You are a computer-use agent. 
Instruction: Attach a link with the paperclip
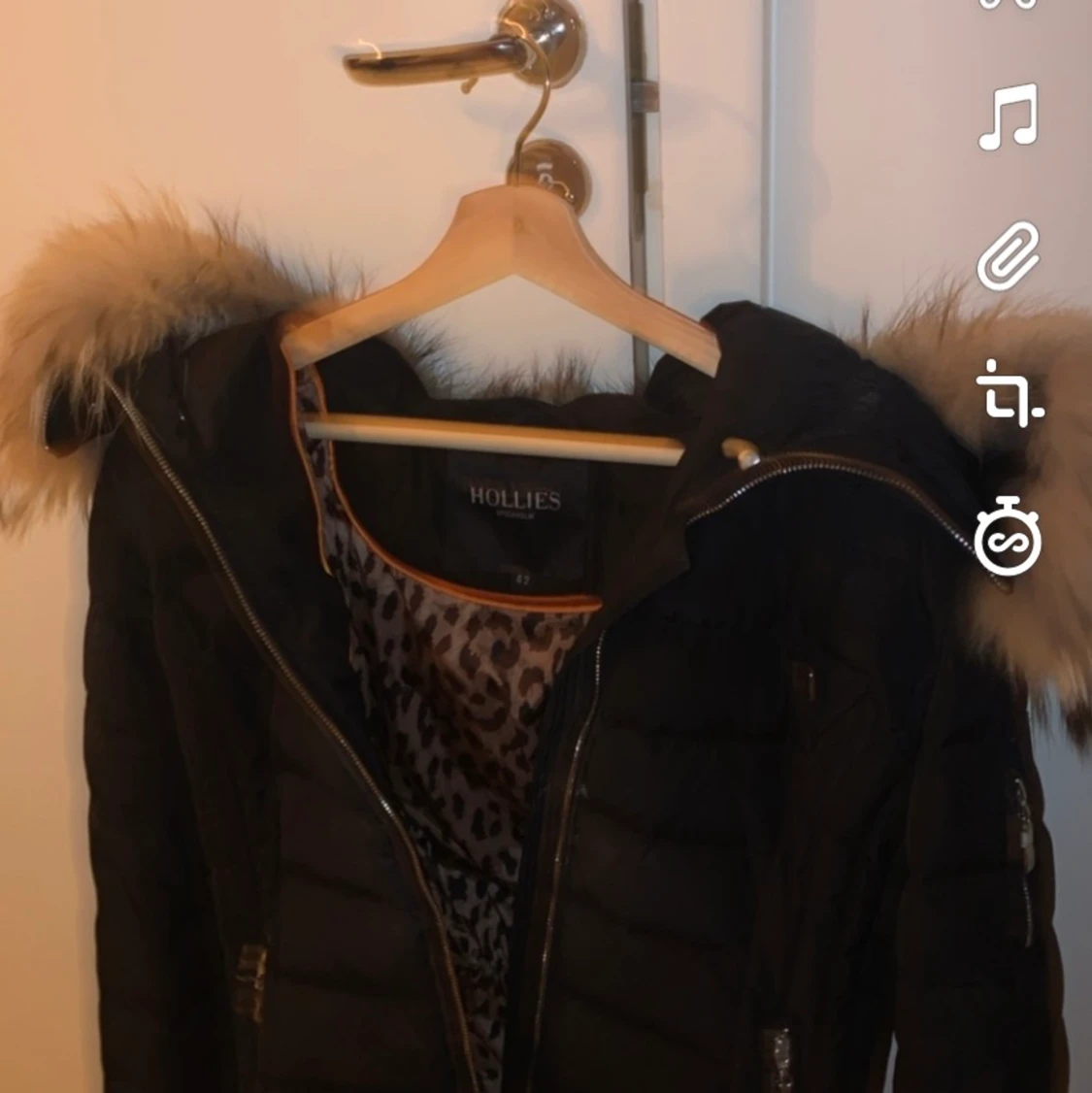(x=1008, y=256)
